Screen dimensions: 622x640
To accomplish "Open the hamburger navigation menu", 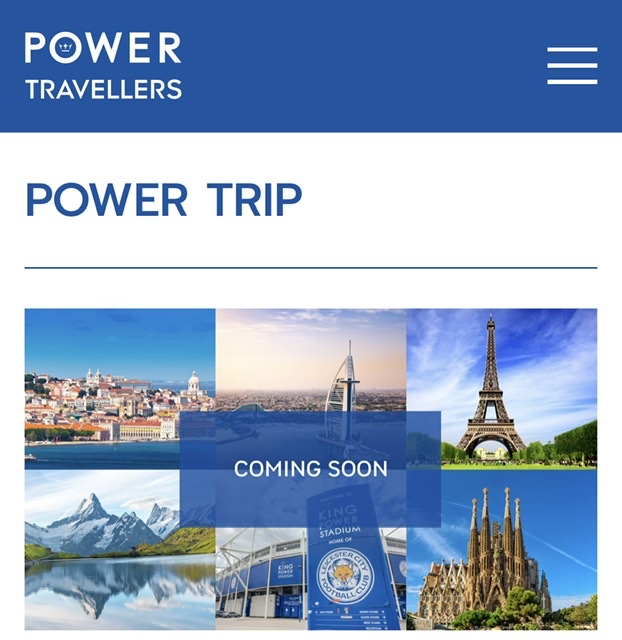I will tap(572, 66).
